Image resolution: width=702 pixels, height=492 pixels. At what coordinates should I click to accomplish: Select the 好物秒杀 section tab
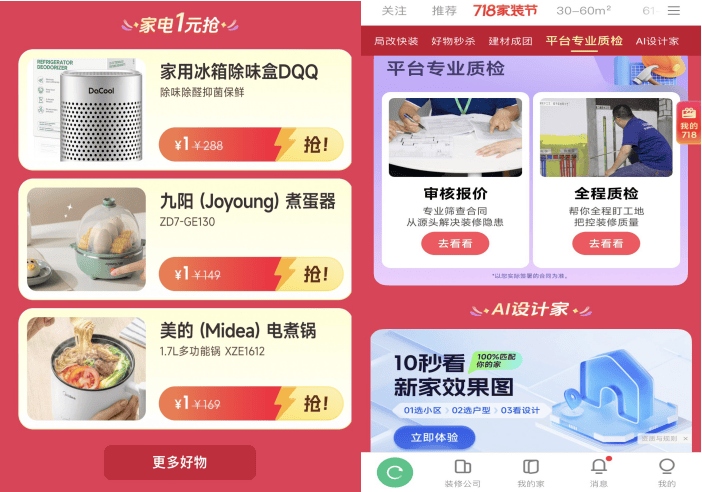(x=455, y=41)
